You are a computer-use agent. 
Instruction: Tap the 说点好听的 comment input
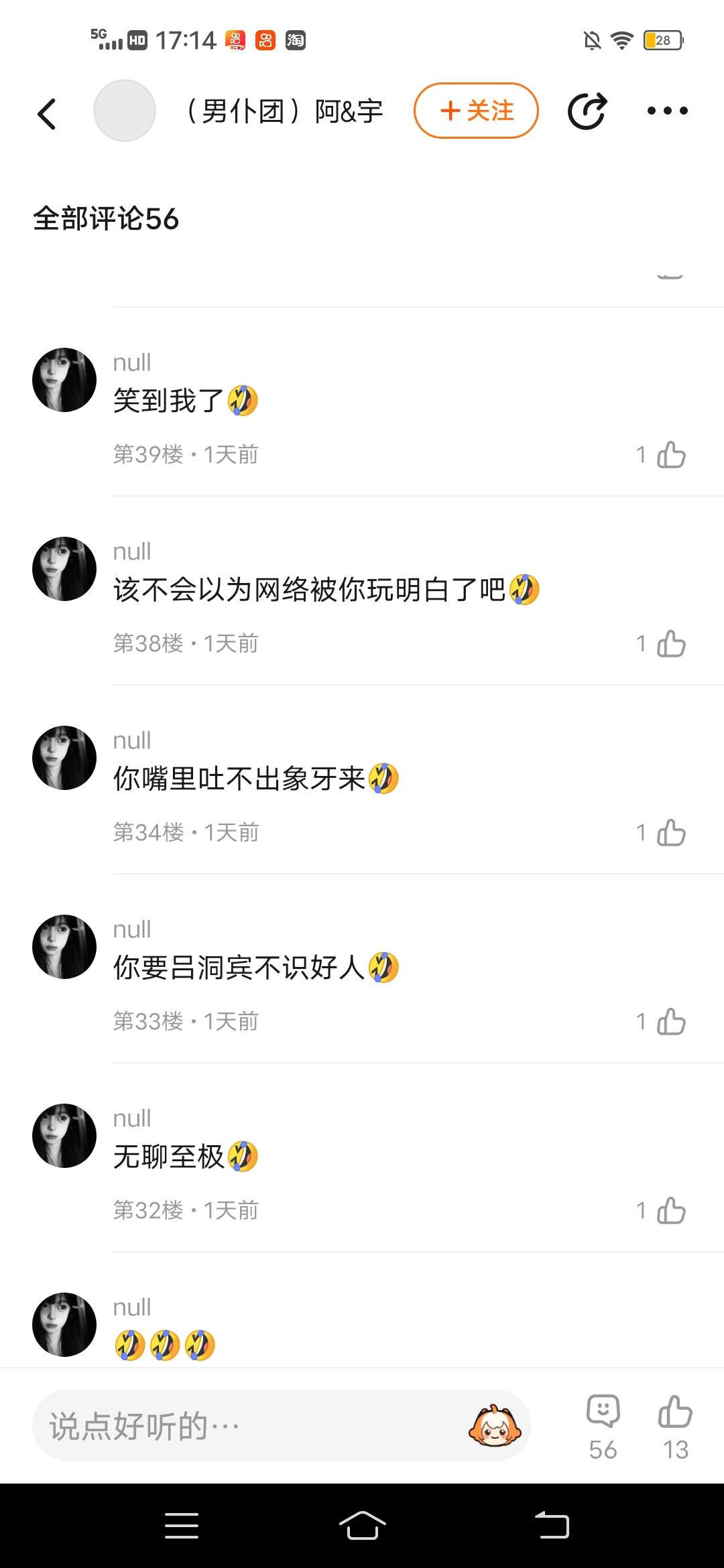(x=248, y=1426)
